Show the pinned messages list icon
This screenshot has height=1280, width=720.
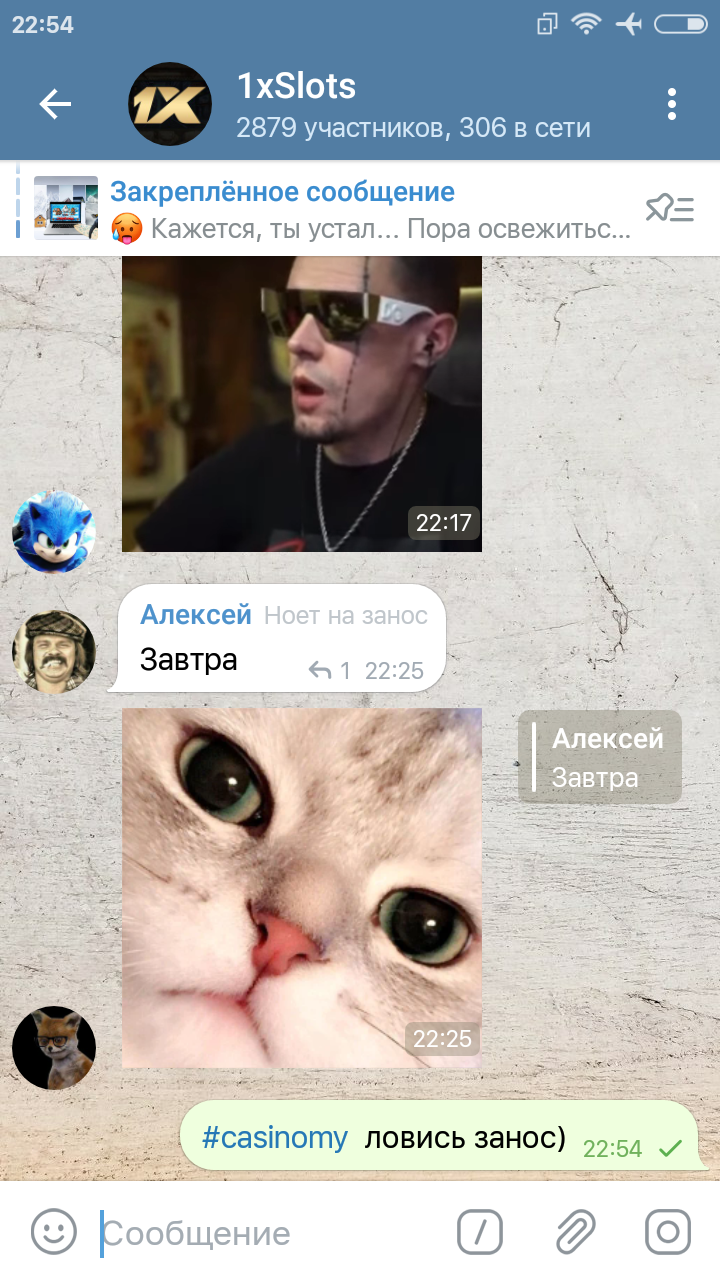tap(669, 208)
